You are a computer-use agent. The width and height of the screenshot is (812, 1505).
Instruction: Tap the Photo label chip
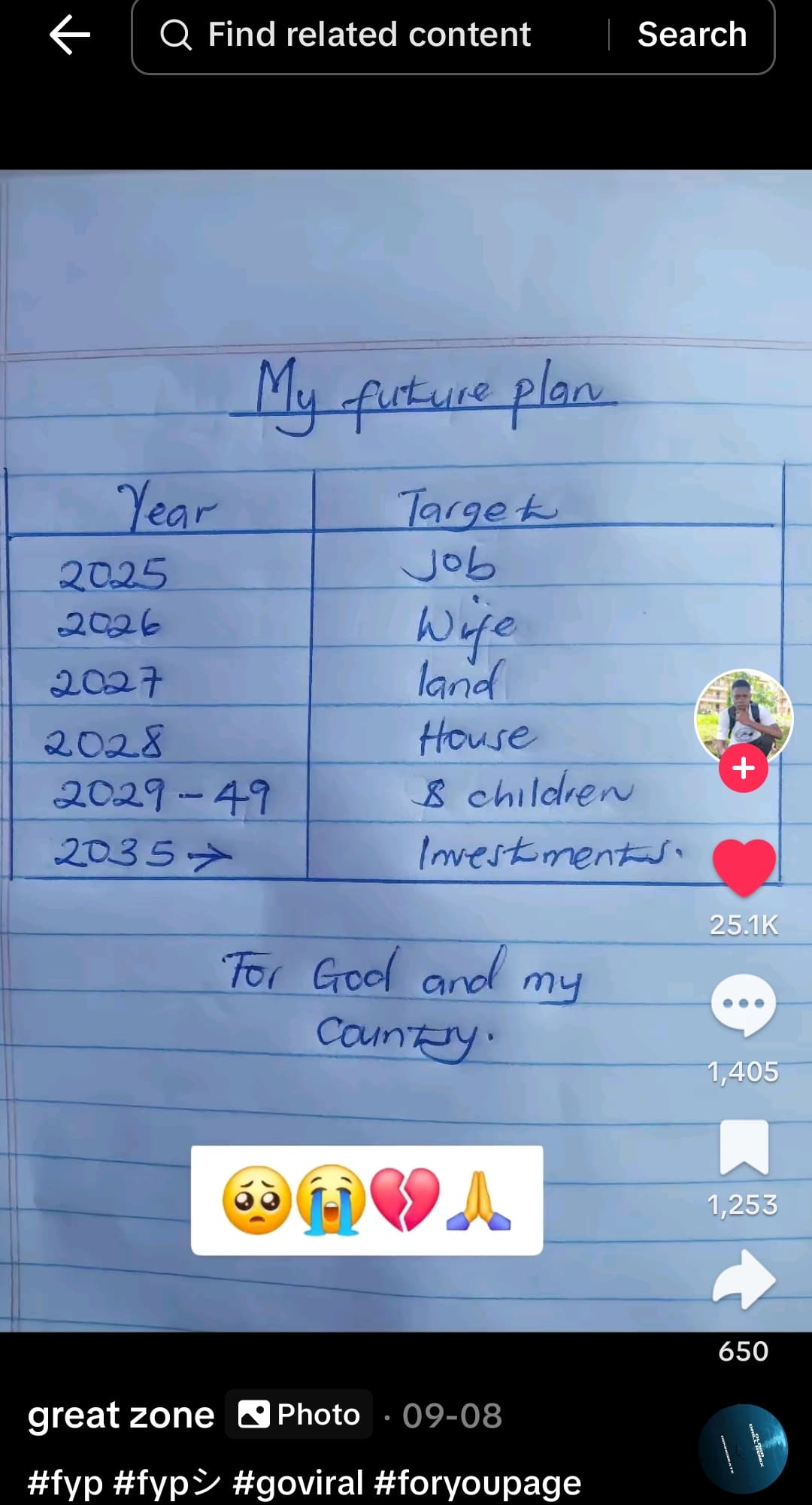point(299,1415)
